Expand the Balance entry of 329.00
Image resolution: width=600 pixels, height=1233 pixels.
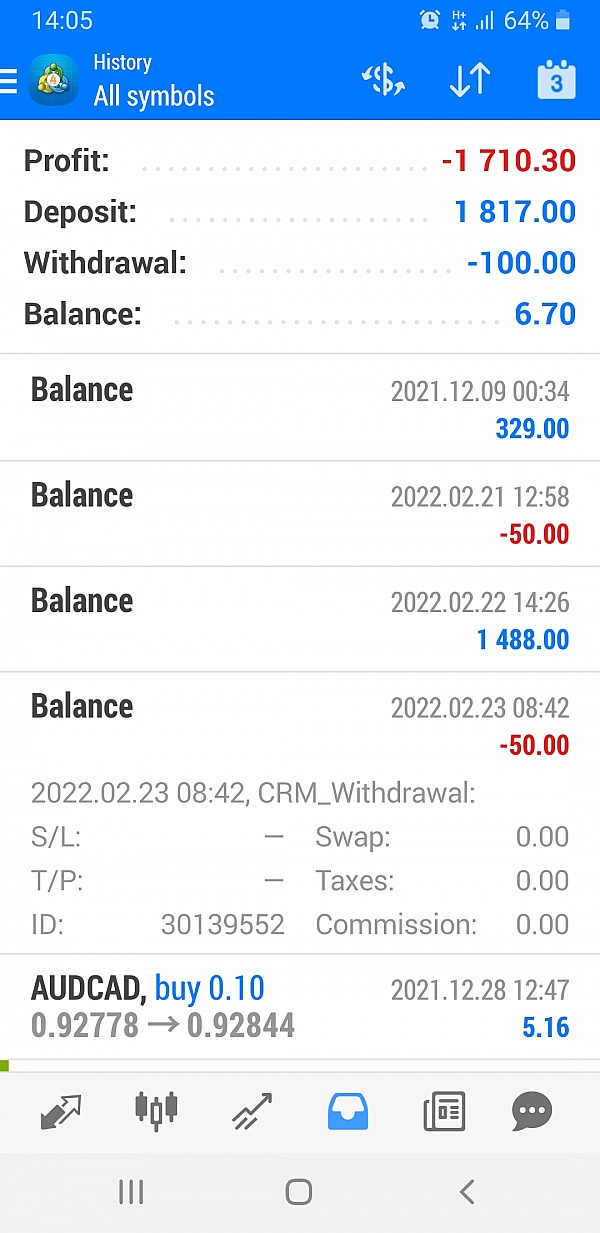(300, 408)
